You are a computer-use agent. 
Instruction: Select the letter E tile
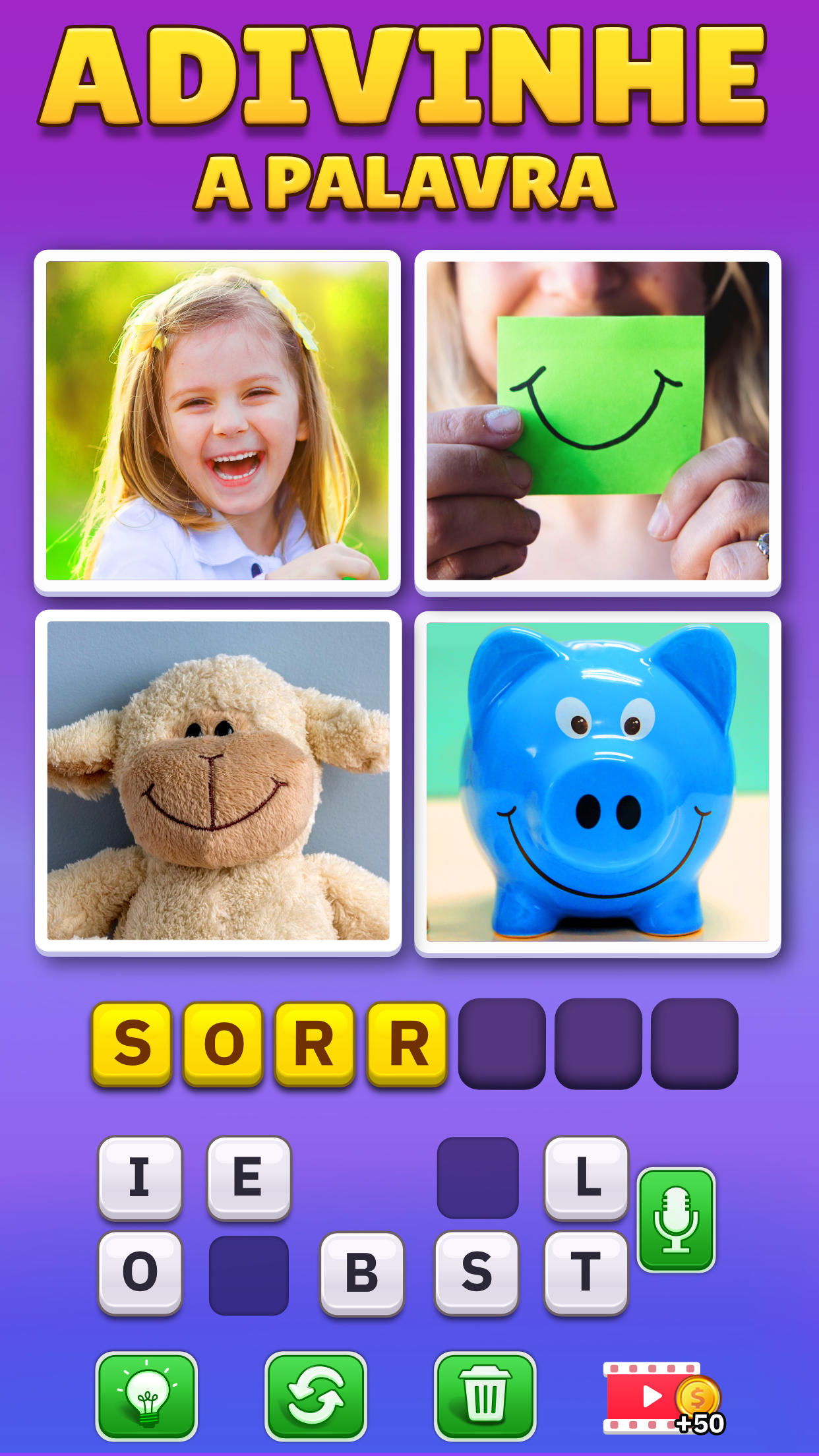pyautogui.click(x=249, y=1178)
